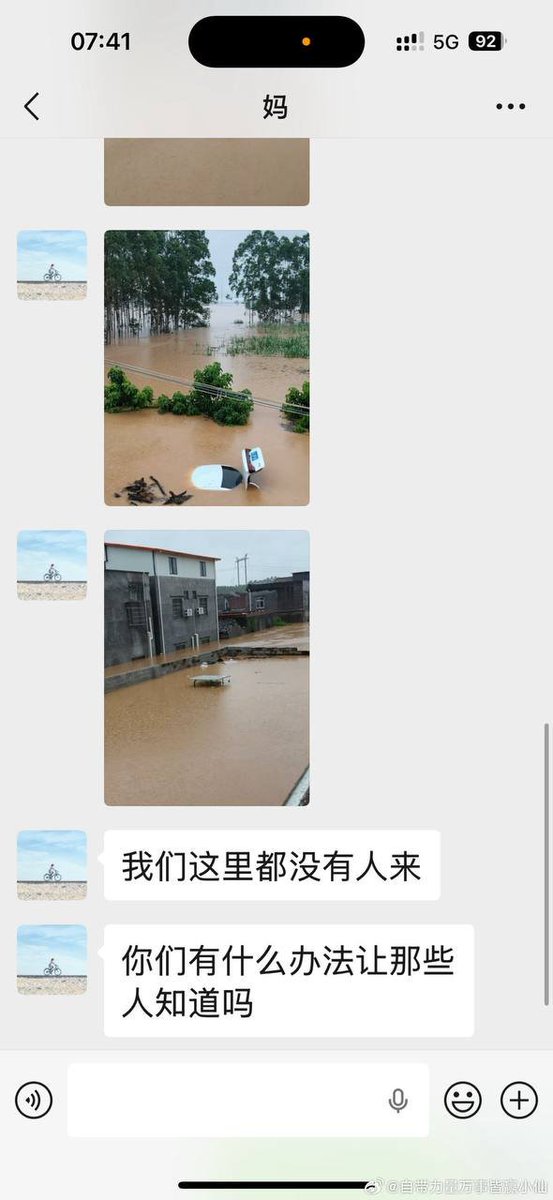Tap the message text field

pos(248,1100)
